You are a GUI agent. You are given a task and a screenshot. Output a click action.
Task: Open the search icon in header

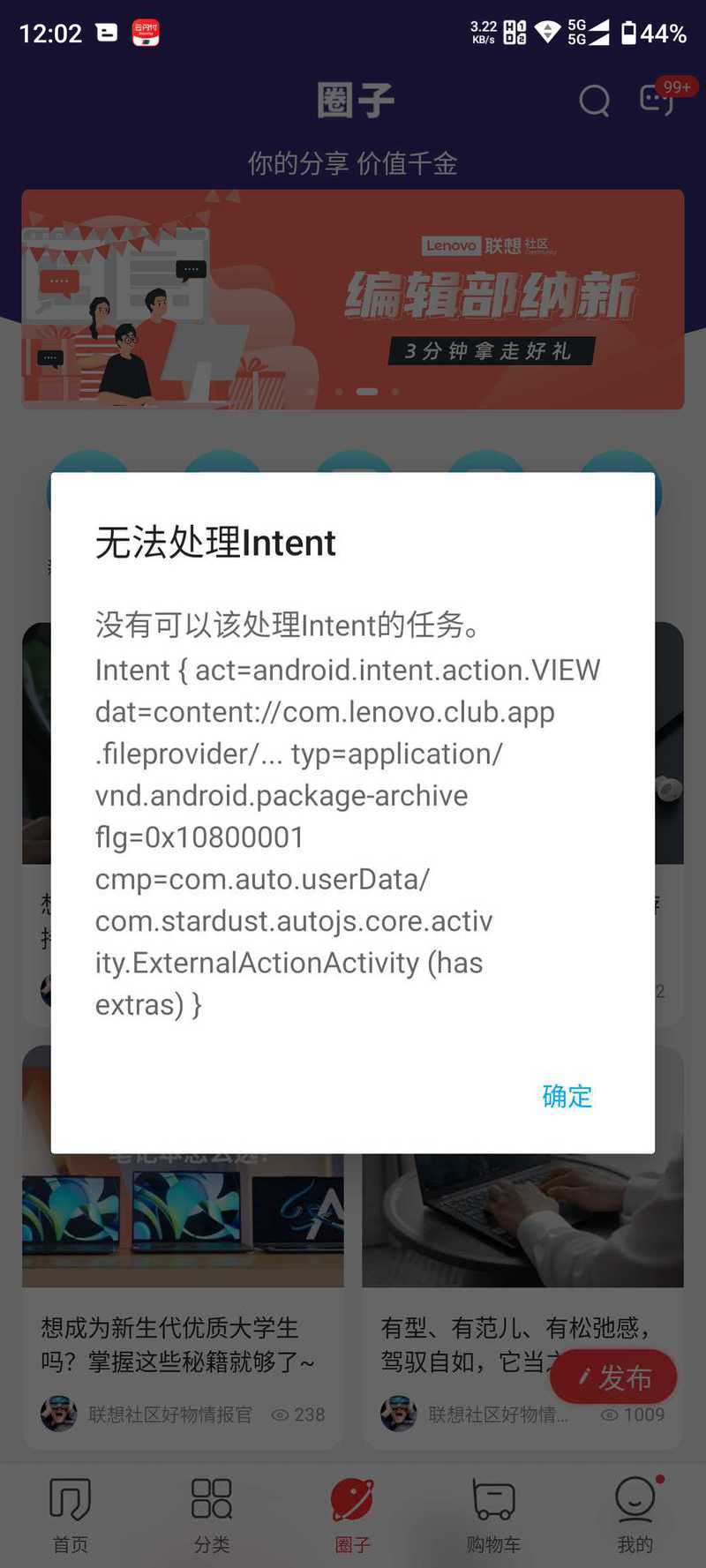tap(594, 101)
